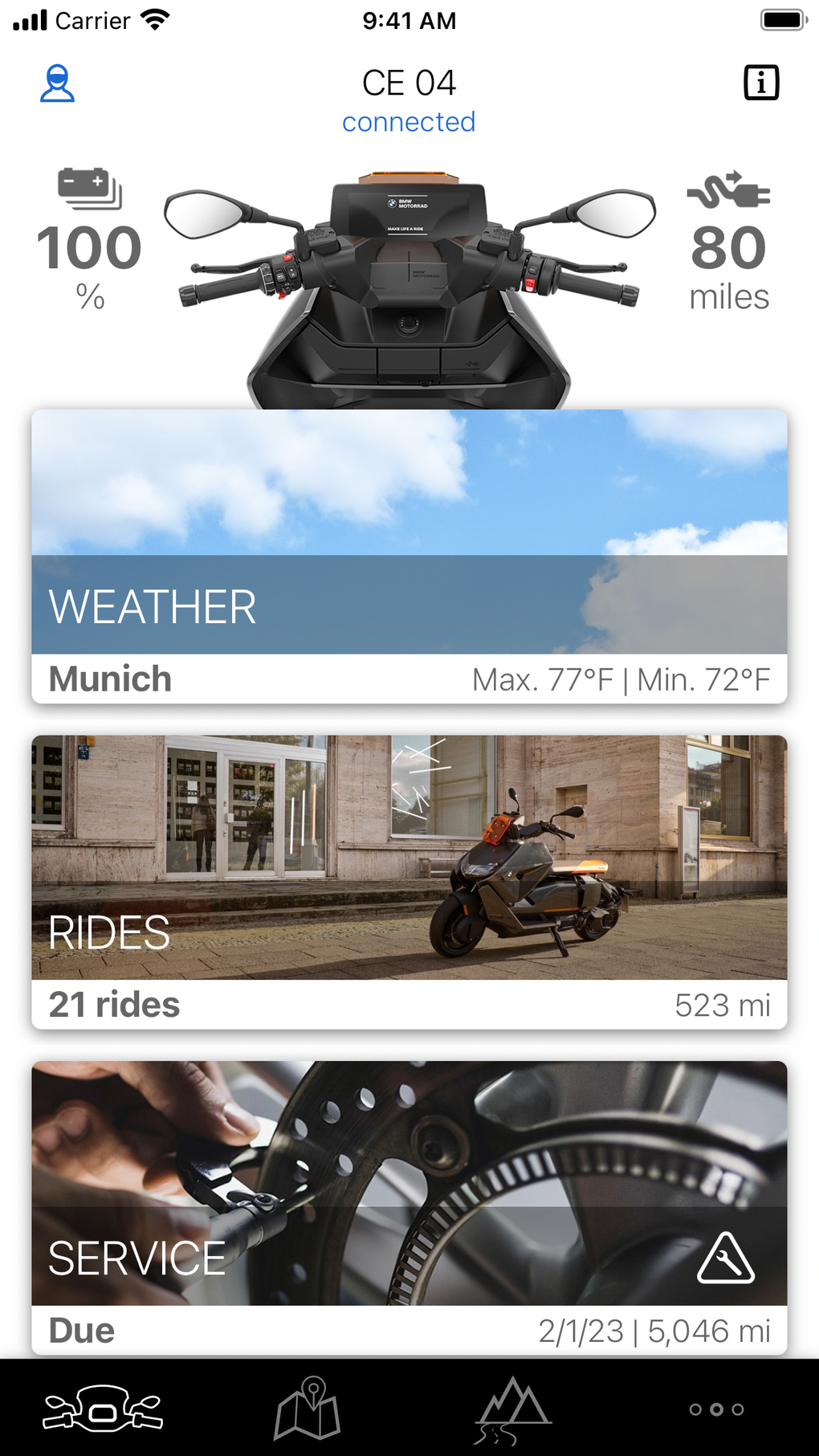
Task: Open the rider profile icon
Action: (58, 84)
